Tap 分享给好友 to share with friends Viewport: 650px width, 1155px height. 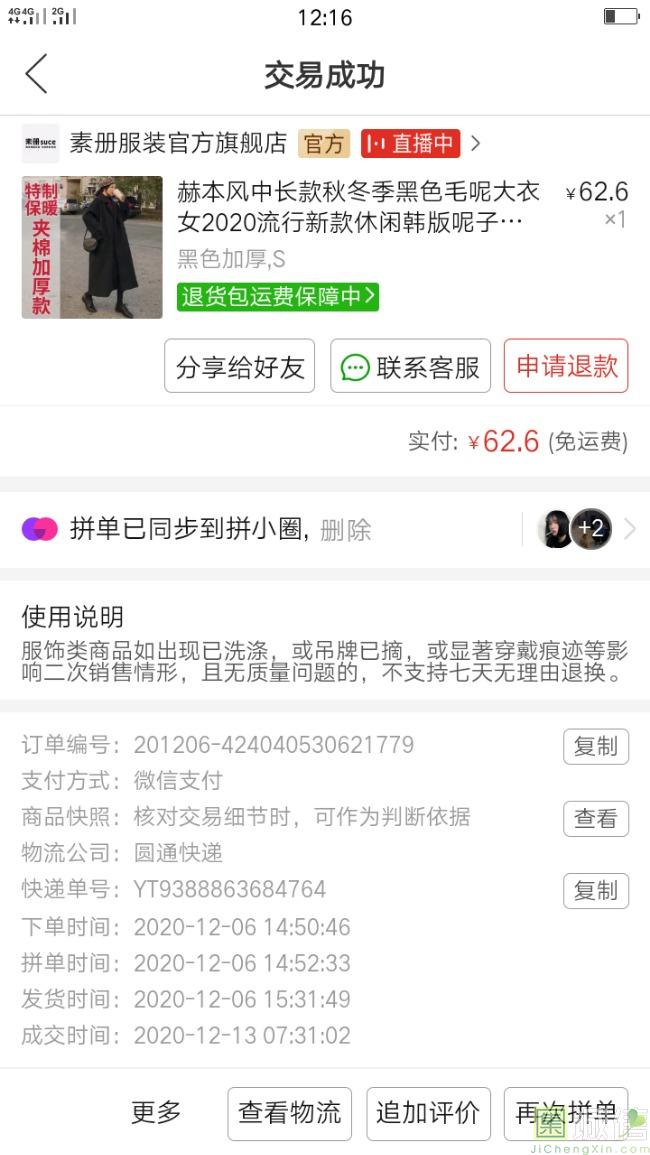coord(240,366)
